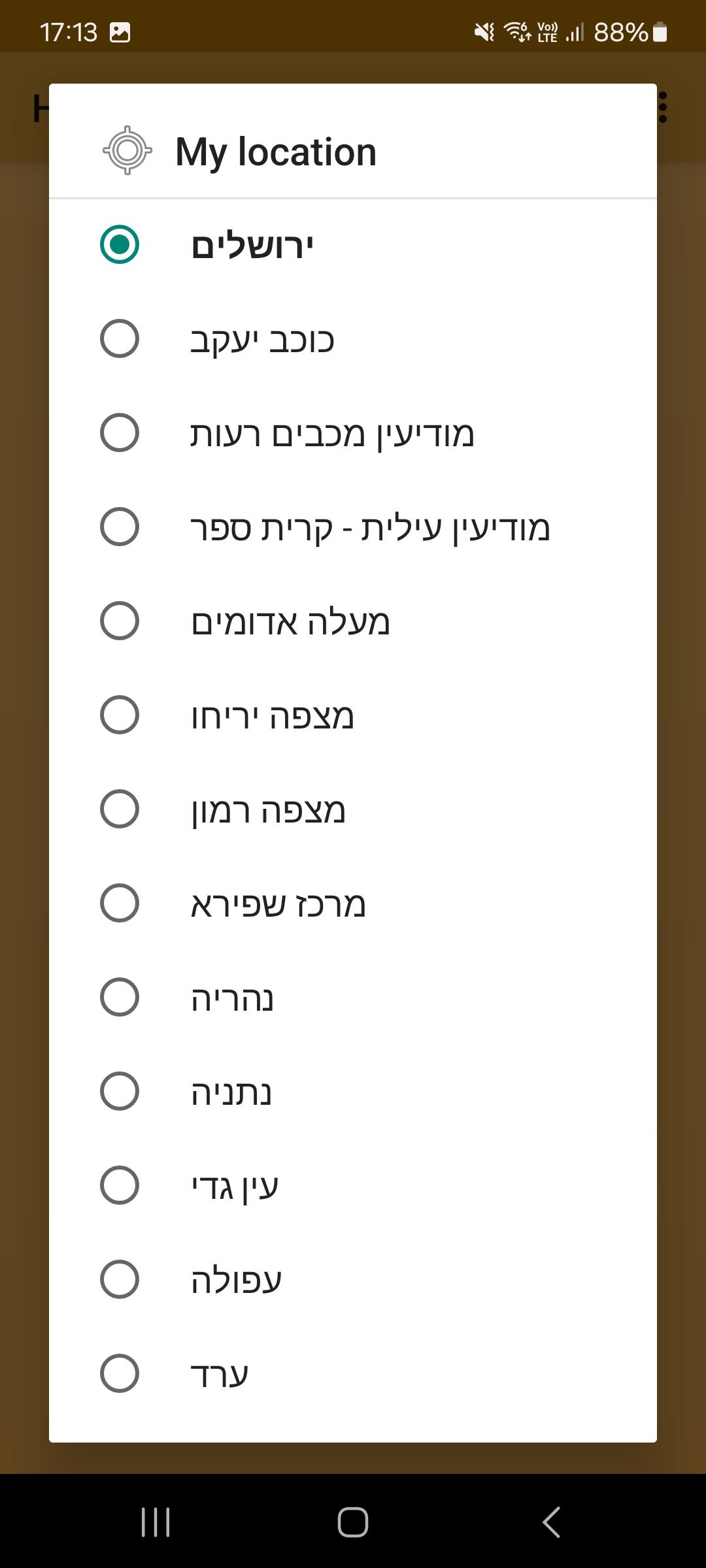Screen dimensions: 706x1568
Task: Choose מצפה יריחו from the list
Action: point(353,715)
